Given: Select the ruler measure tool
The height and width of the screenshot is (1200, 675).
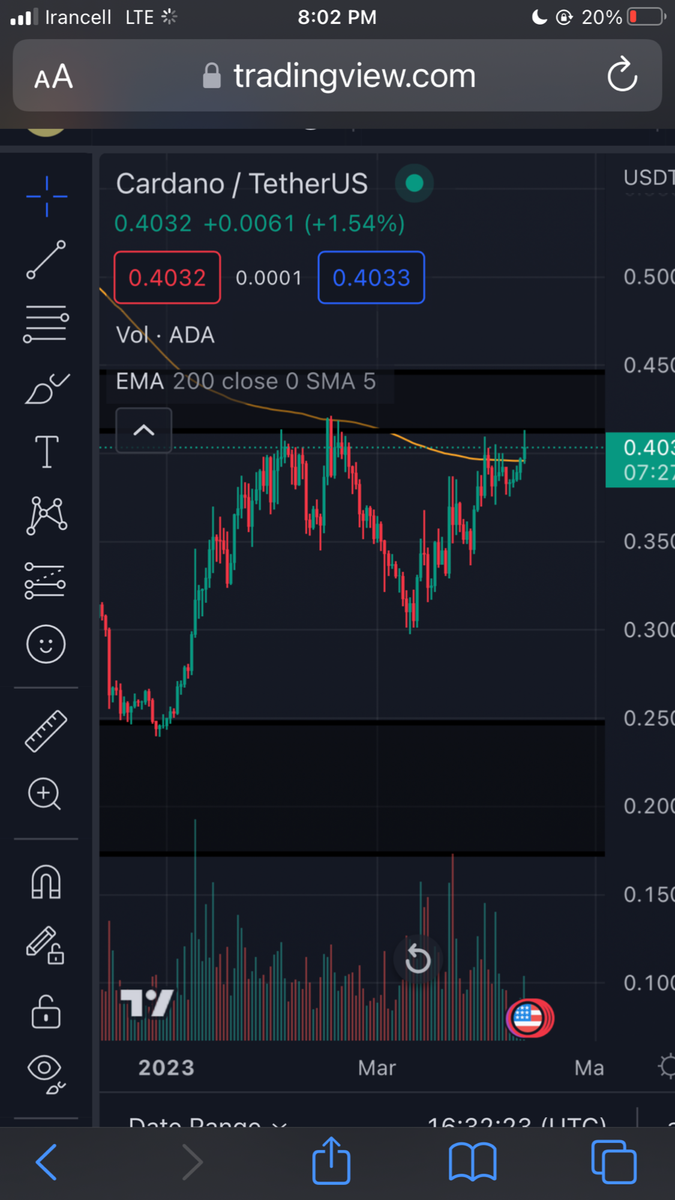Looking at the screenshot, I should click(x=46, y=731).
